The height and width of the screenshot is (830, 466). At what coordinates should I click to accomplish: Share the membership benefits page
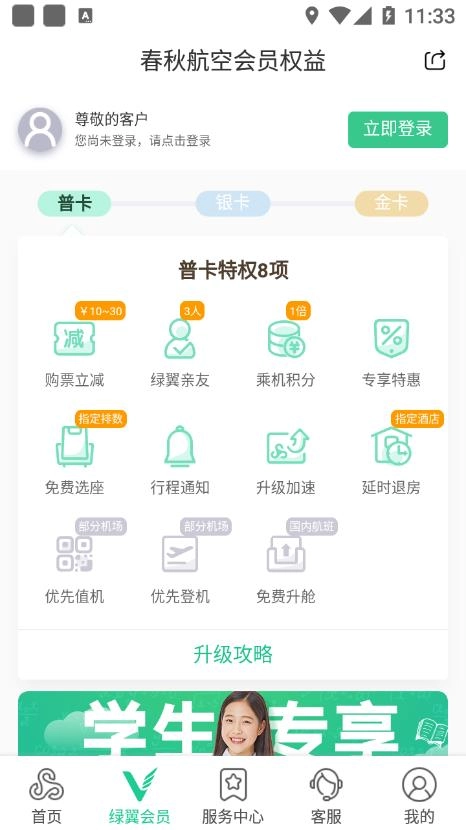[435, 60]
